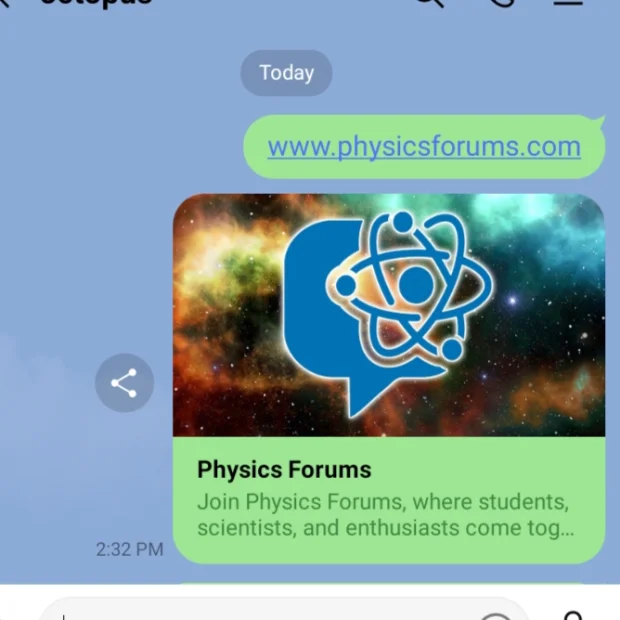Open the www.physicsforums.com link
This screenshot has height=620, width=620.
(x=424, y=147)
